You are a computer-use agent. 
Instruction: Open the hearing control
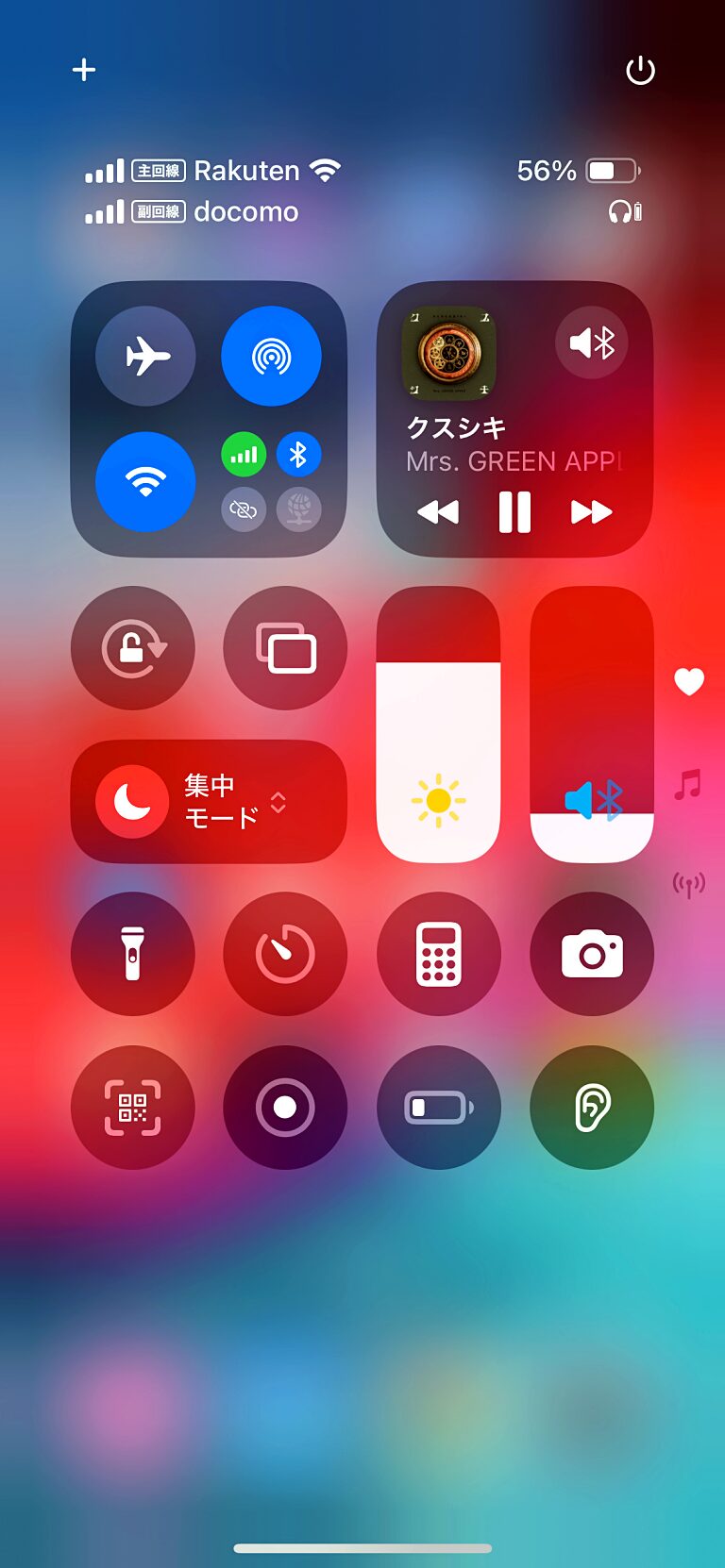592,1108
